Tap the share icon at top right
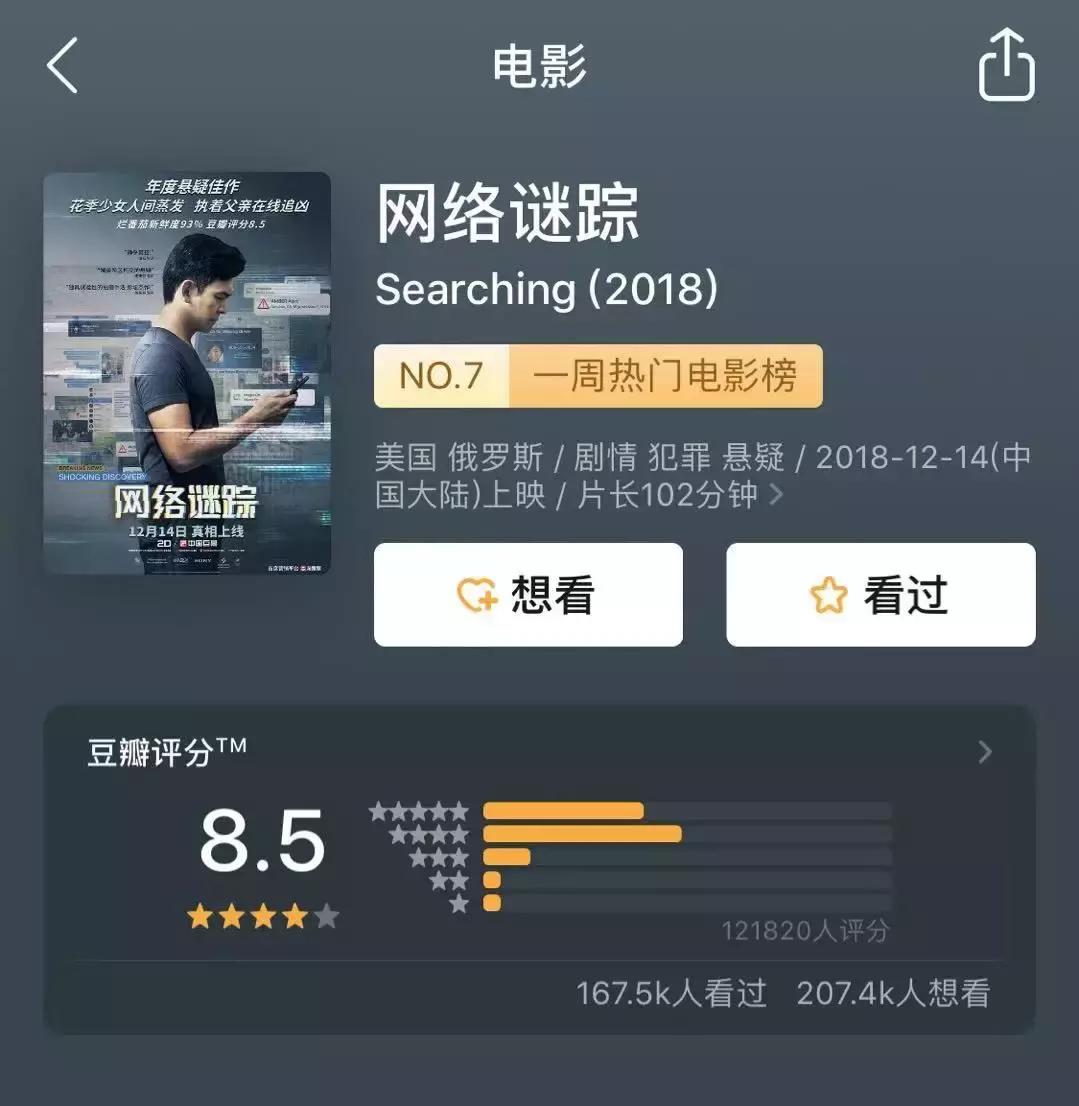This screenshot has height=1106, width=1079. 1006,66
